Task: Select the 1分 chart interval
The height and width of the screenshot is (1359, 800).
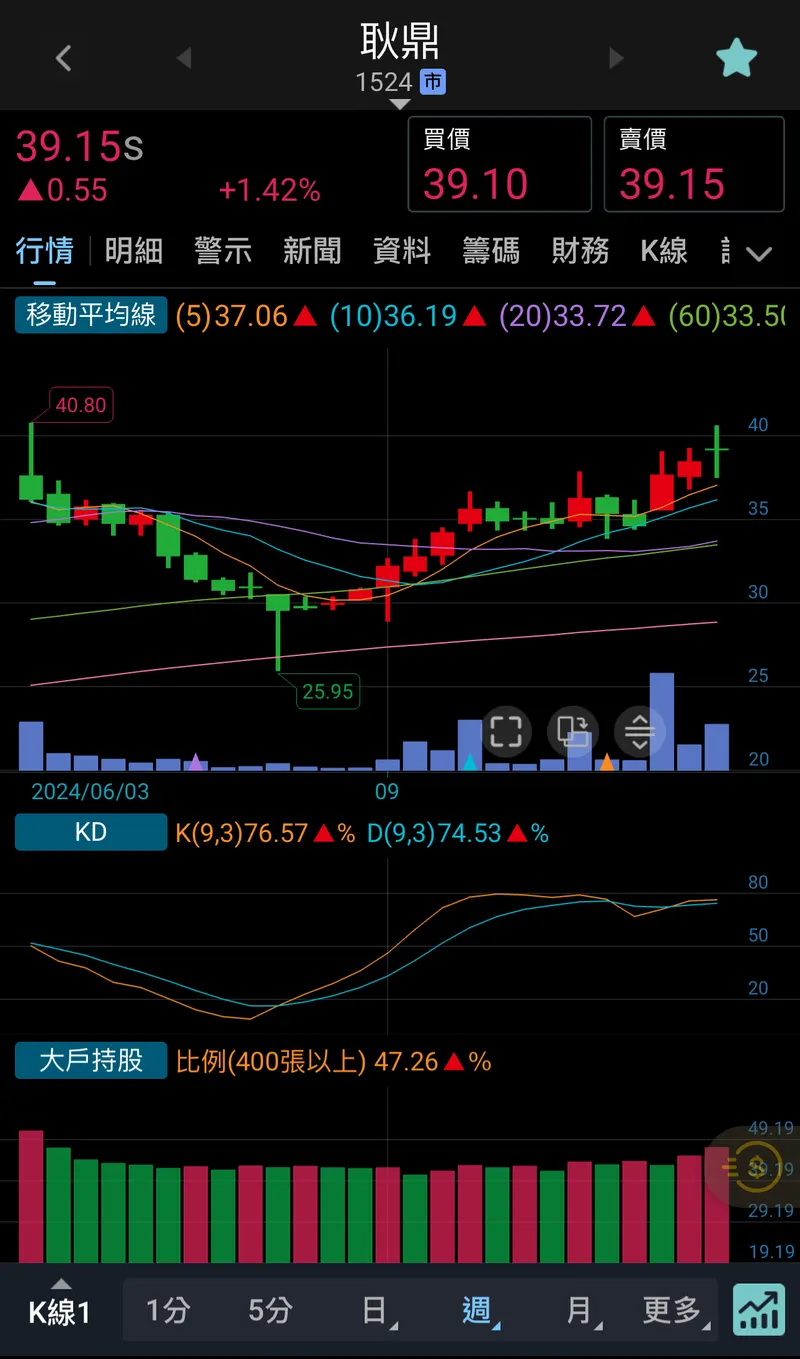Action: (168, 1310)
